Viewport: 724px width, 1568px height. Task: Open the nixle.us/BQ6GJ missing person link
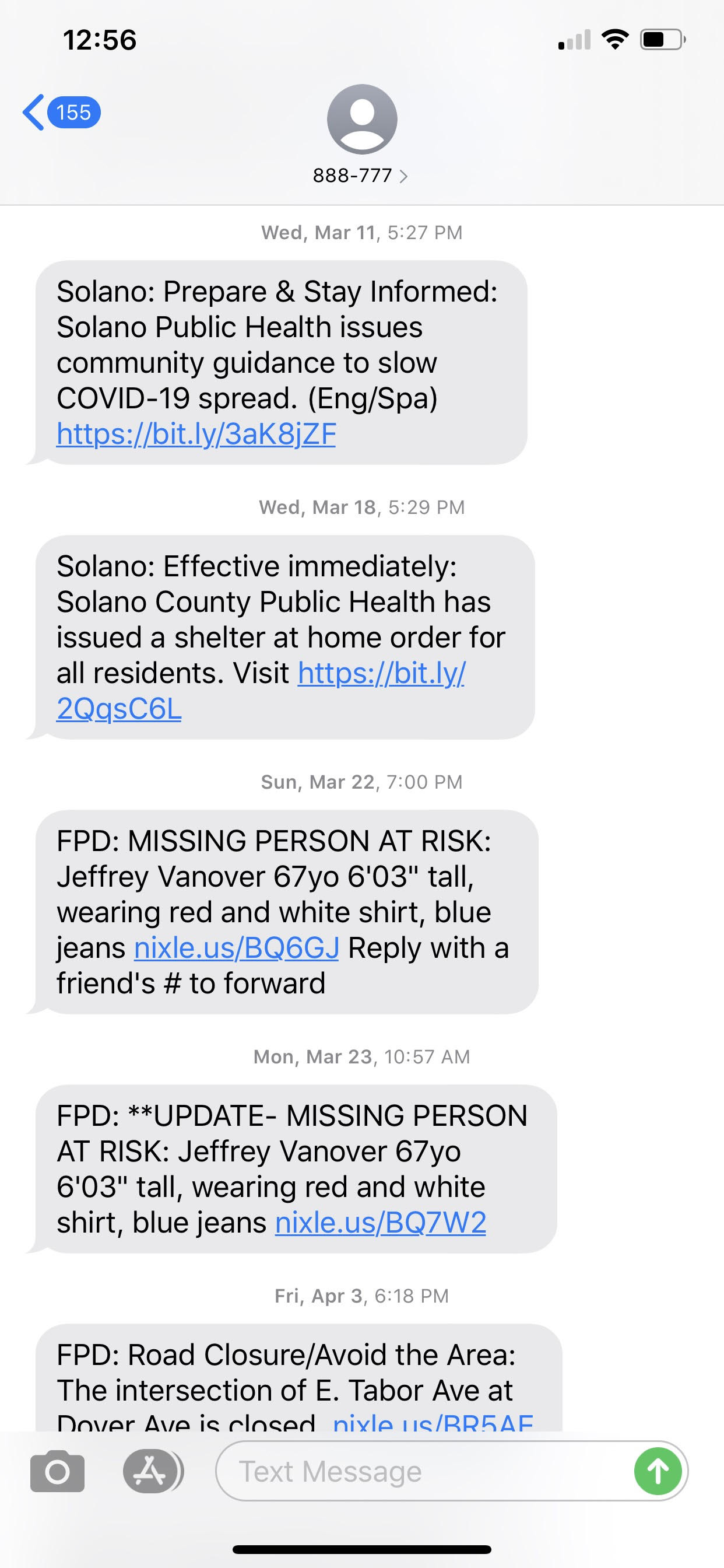click(x=236, y=948)
